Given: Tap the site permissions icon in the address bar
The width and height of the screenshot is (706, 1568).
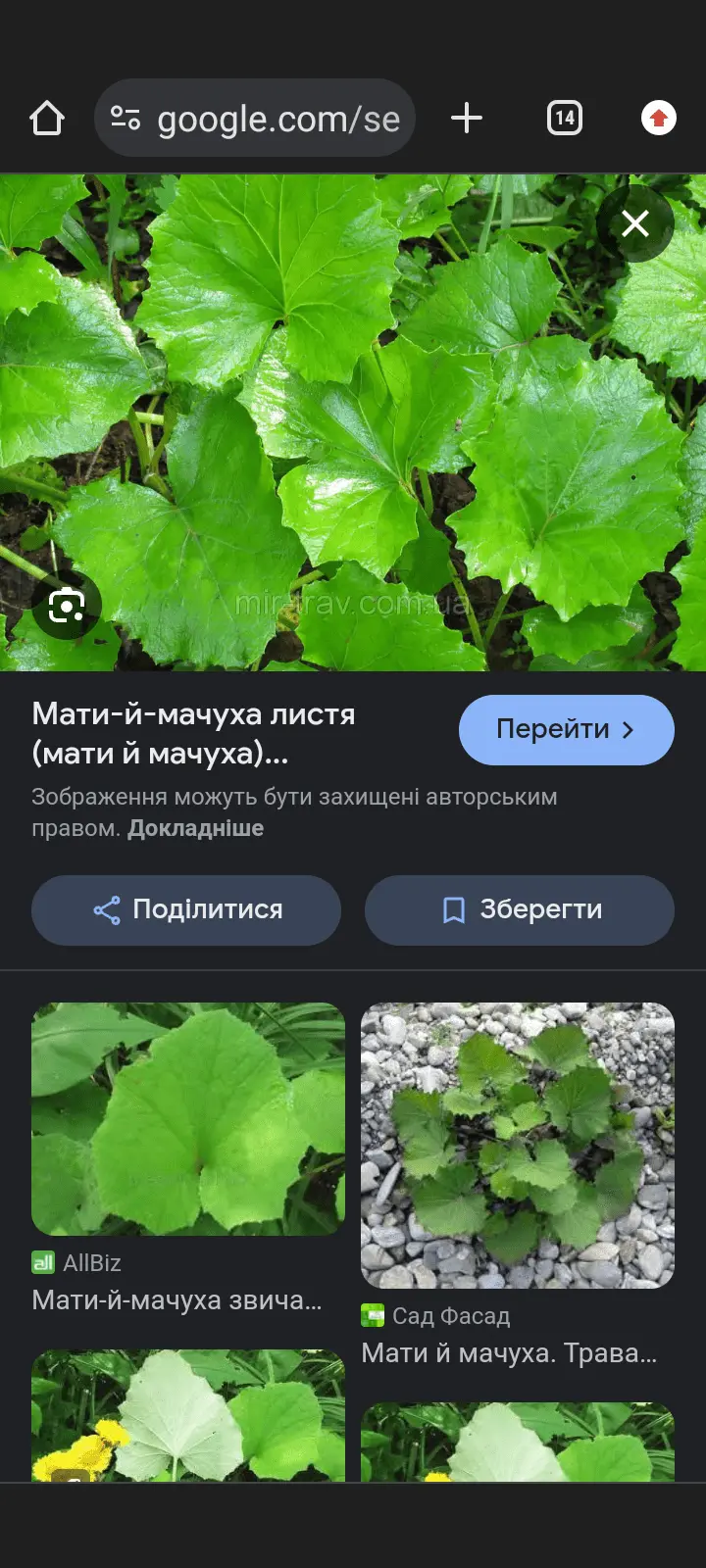Looking at the screenshot, I should [126, 118].
